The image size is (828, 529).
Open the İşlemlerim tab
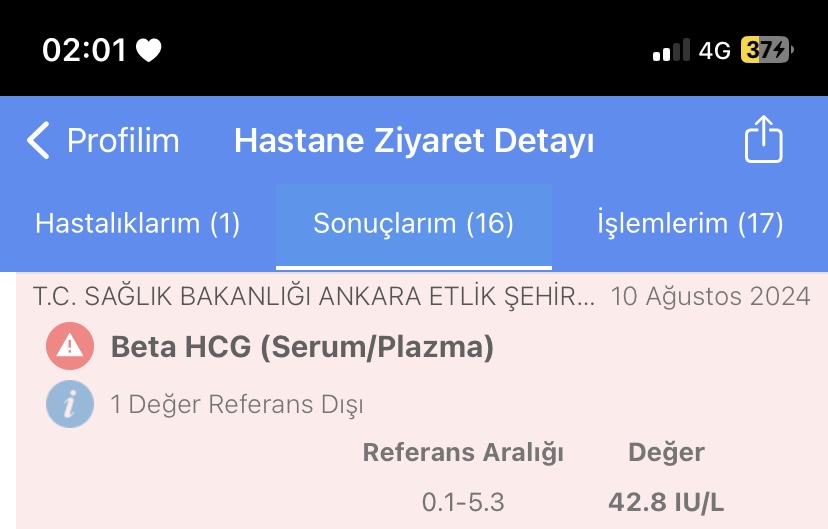pyautogui.click(x=690, y=223)
